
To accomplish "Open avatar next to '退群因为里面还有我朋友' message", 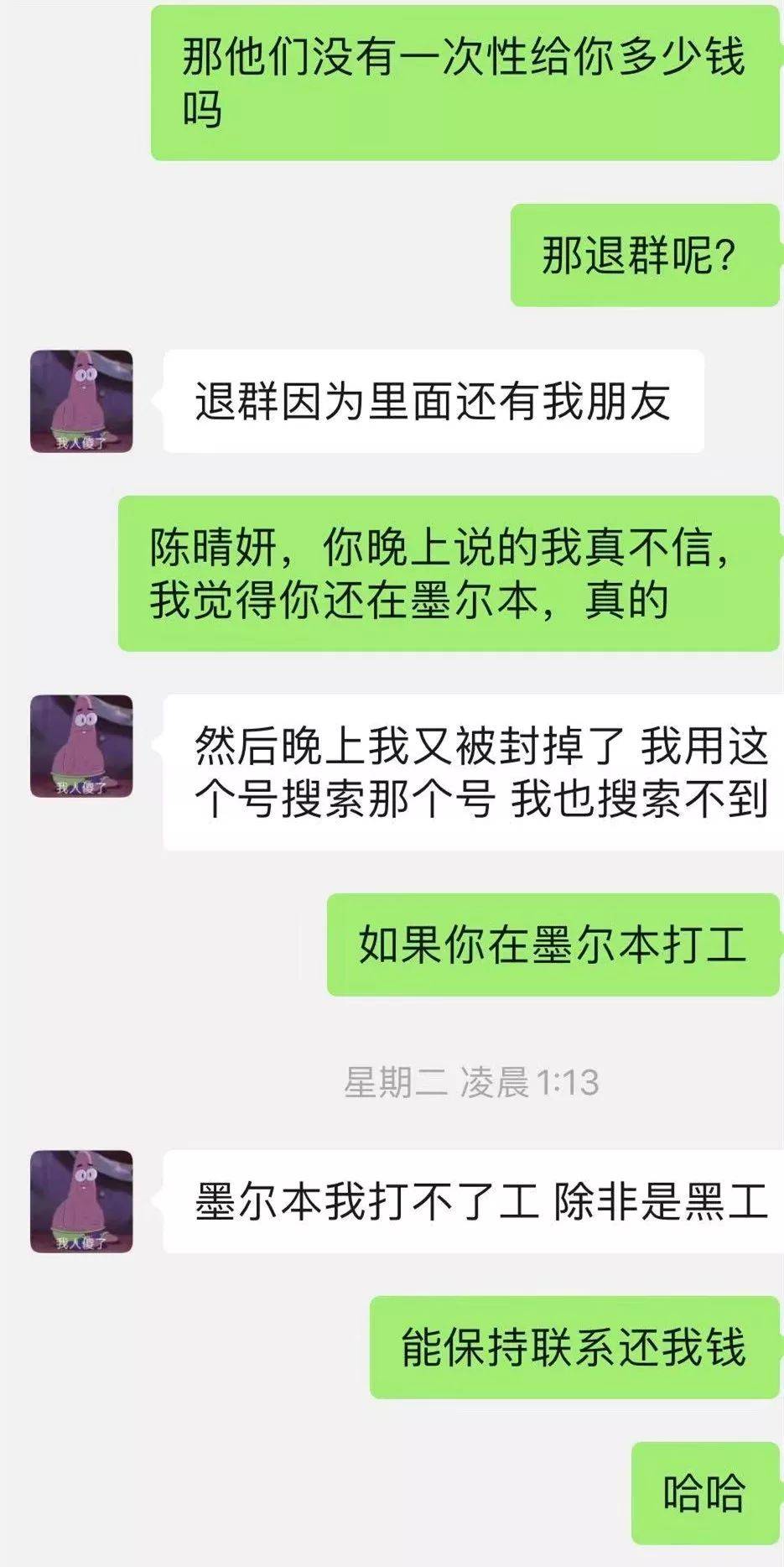I will 81,401.
